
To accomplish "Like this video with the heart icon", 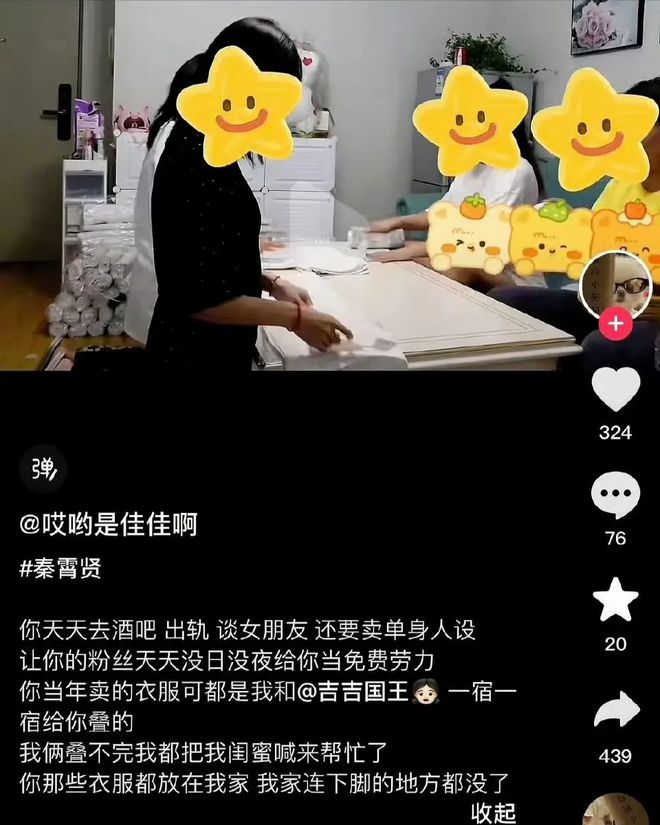I will pos(615,390).
